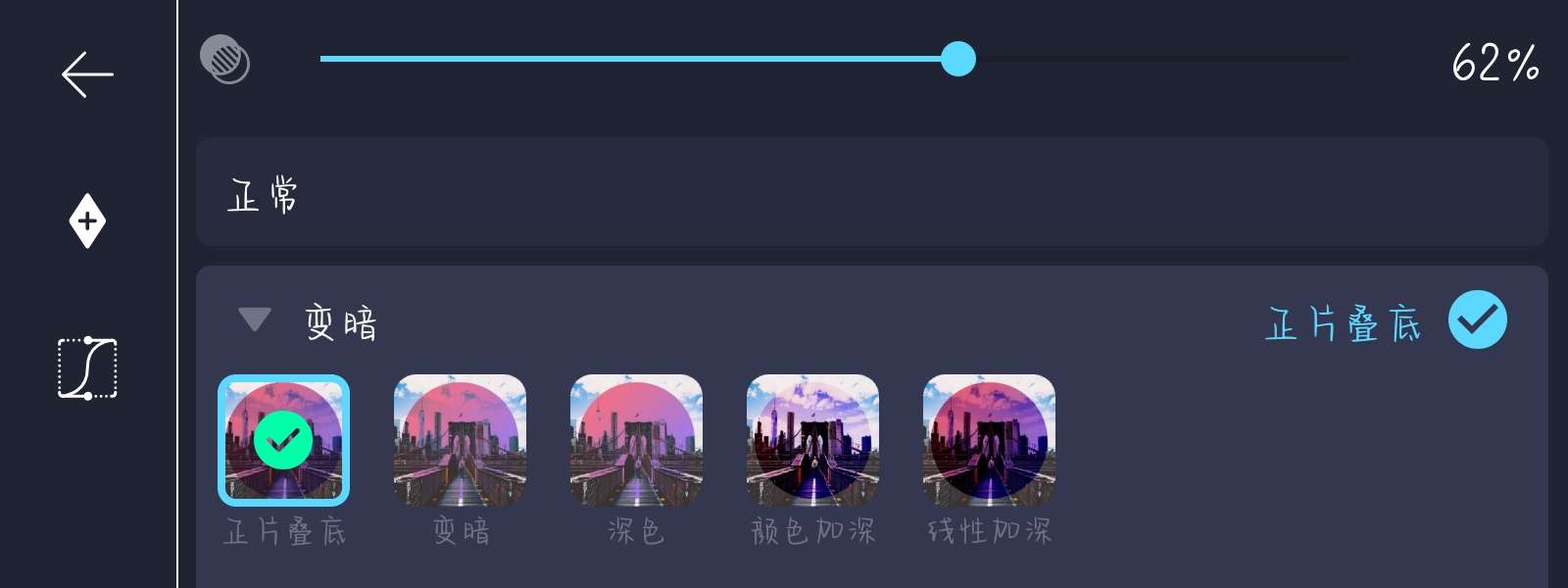The image size is (1568, 588).
Task: Go back using the left arrow
Action: point(87,74)
